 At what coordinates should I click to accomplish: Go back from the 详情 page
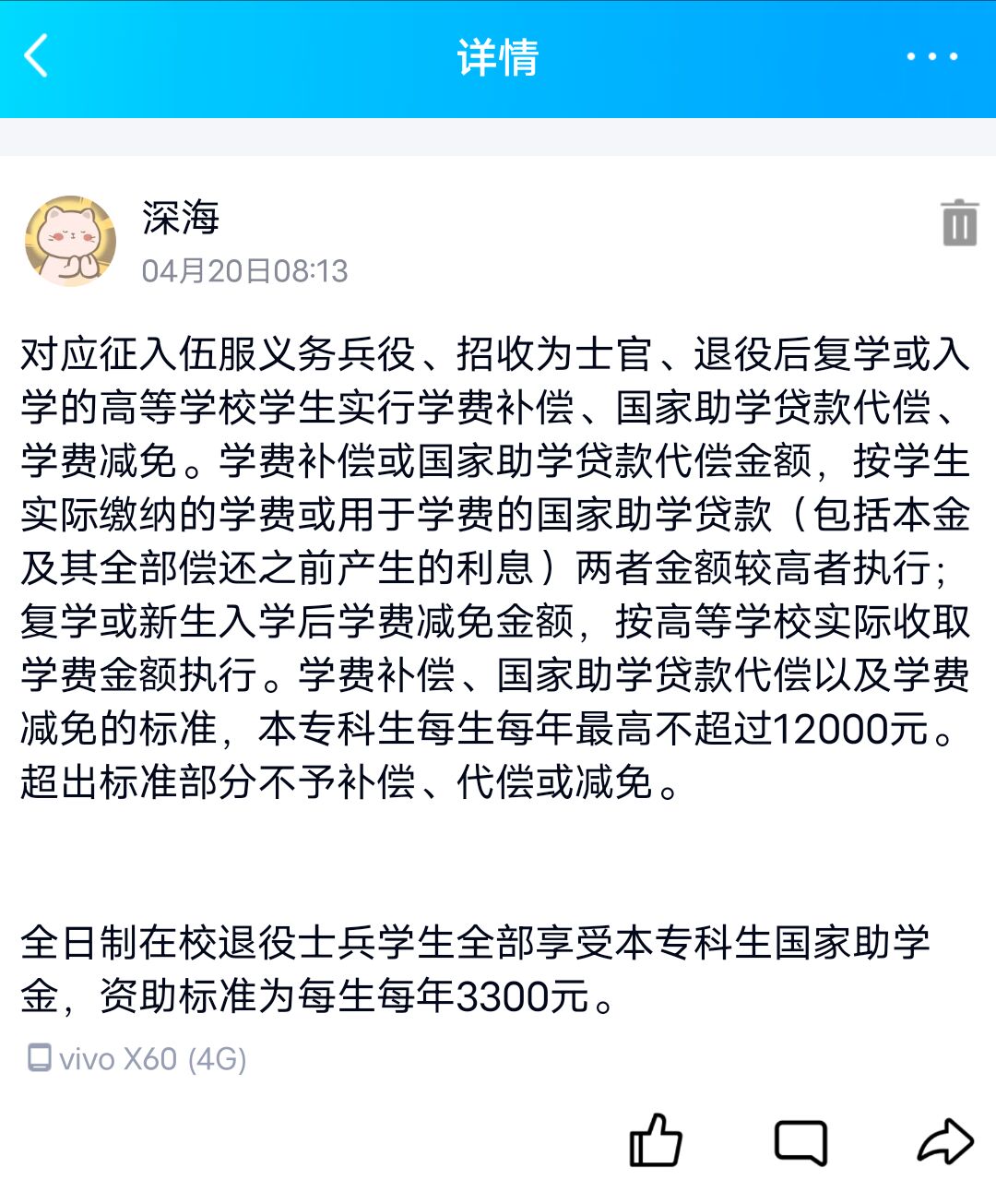pyautogui.click(x=37, y=56)
